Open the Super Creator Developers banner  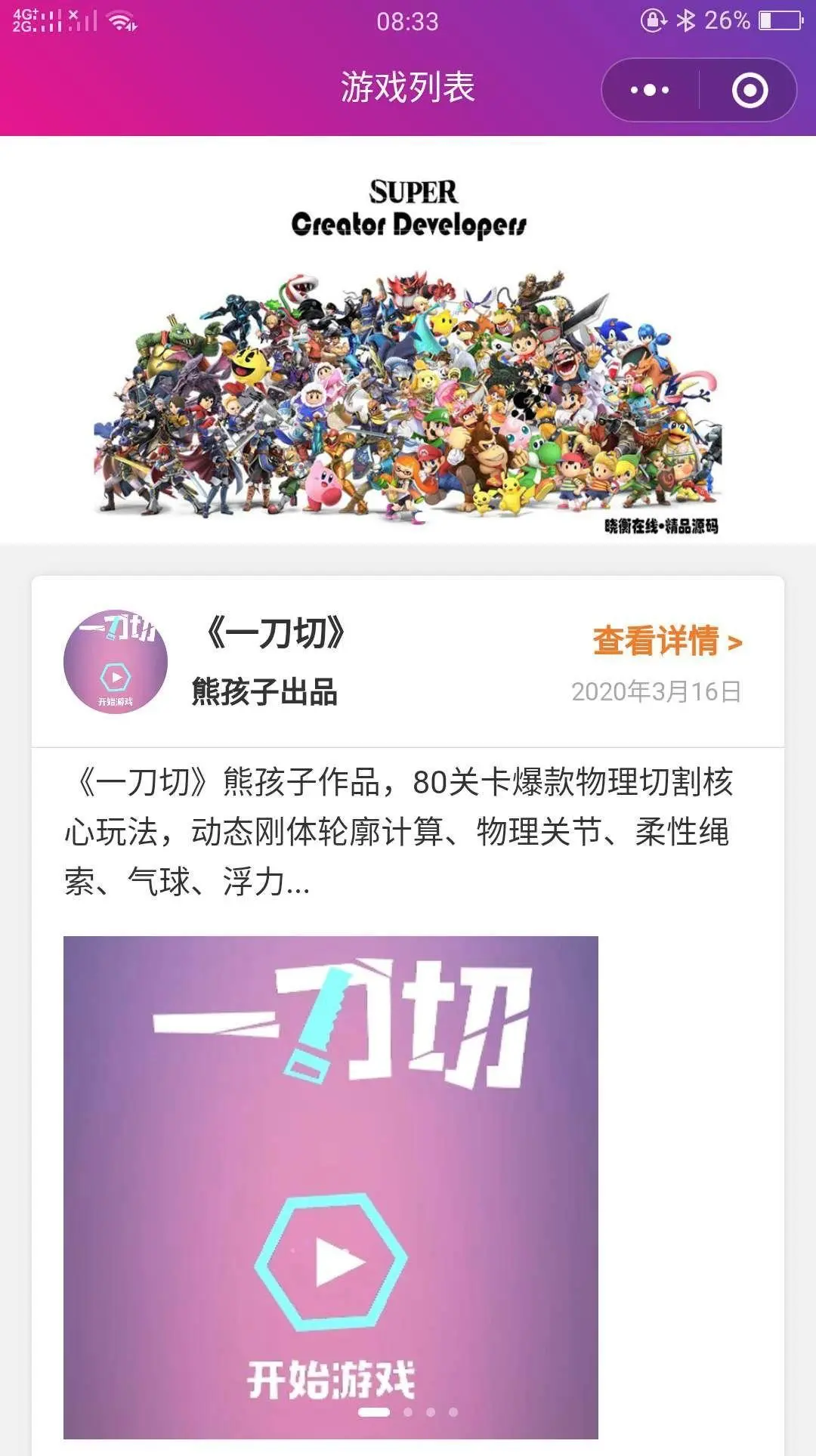[408, 340]
